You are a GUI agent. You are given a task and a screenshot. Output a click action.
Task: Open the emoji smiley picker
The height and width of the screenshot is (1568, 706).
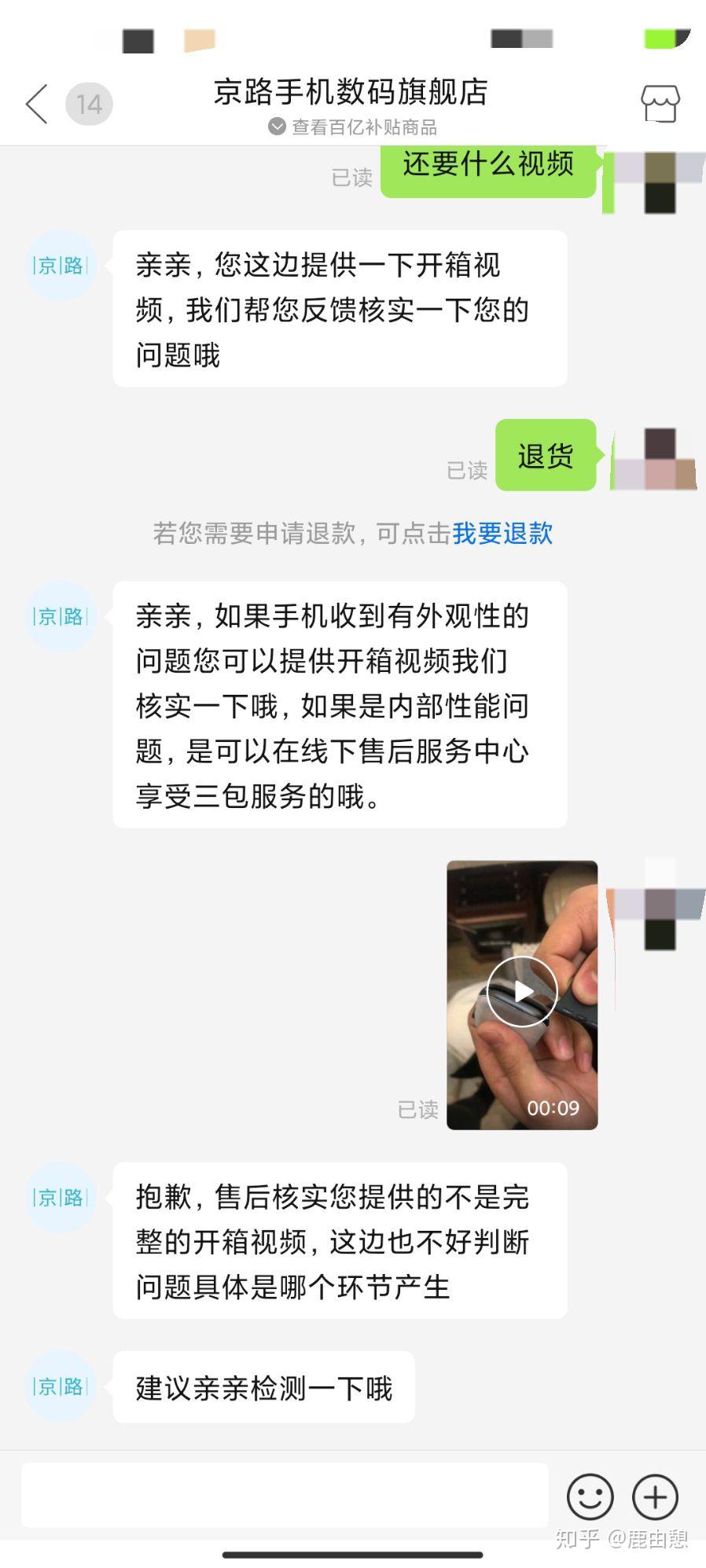pos(590,1495)
